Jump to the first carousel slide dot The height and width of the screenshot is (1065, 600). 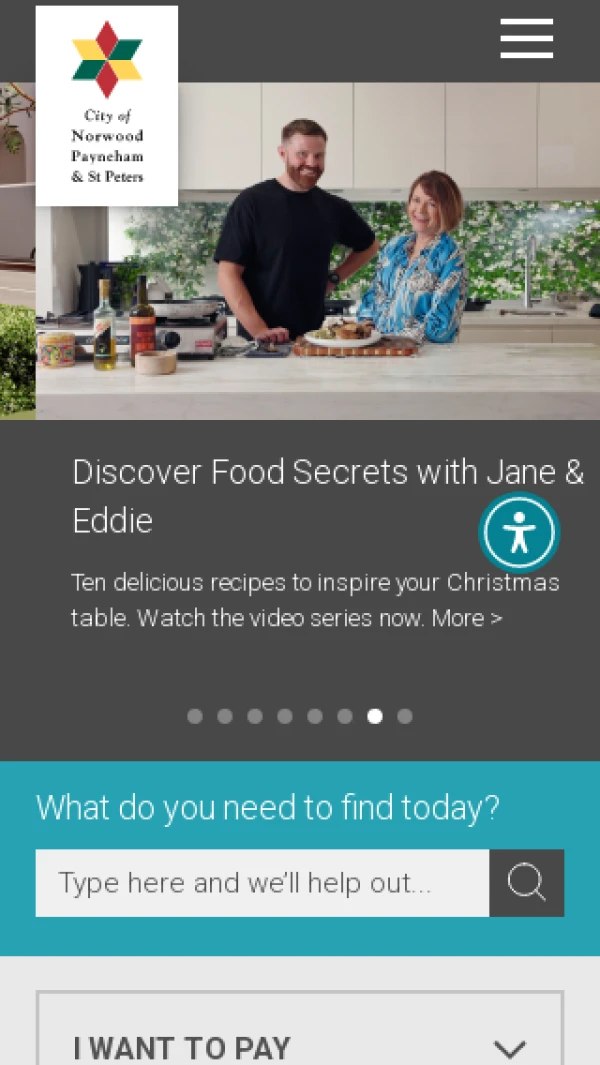pyautogui.click(x=195, y=716)
